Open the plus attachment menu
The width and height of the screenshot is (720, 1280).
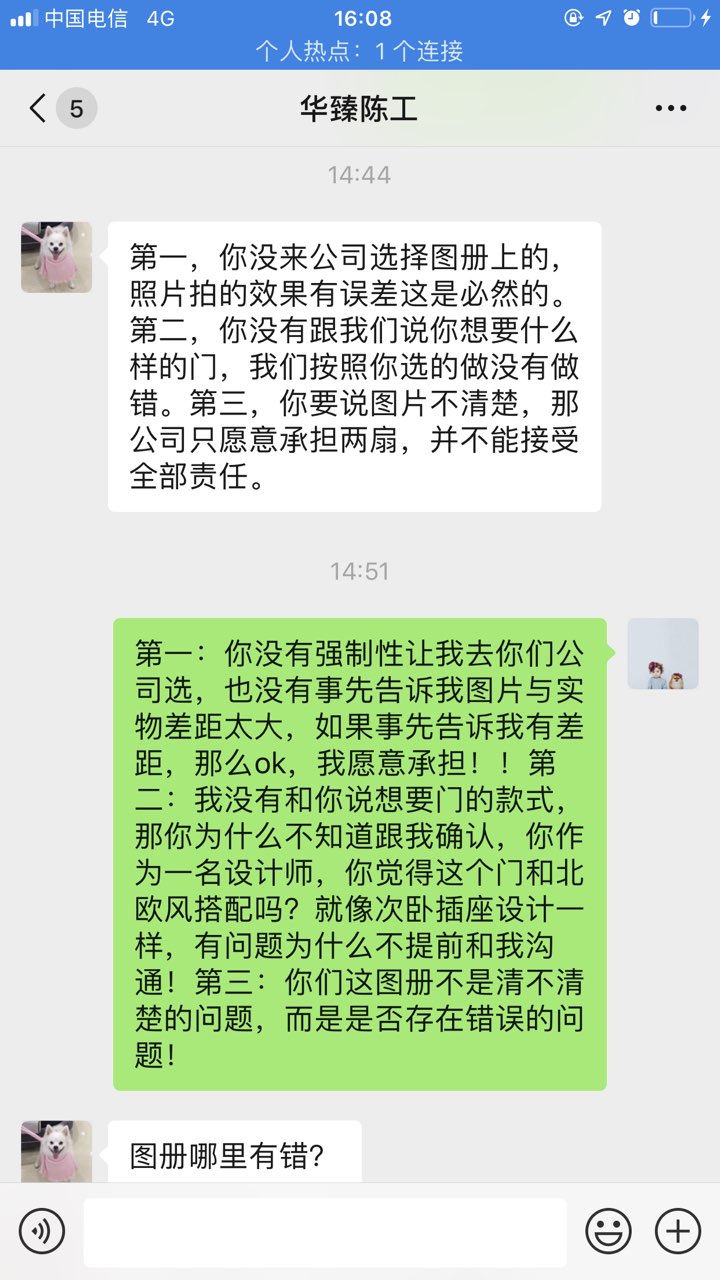click(x=677, y=1231)
